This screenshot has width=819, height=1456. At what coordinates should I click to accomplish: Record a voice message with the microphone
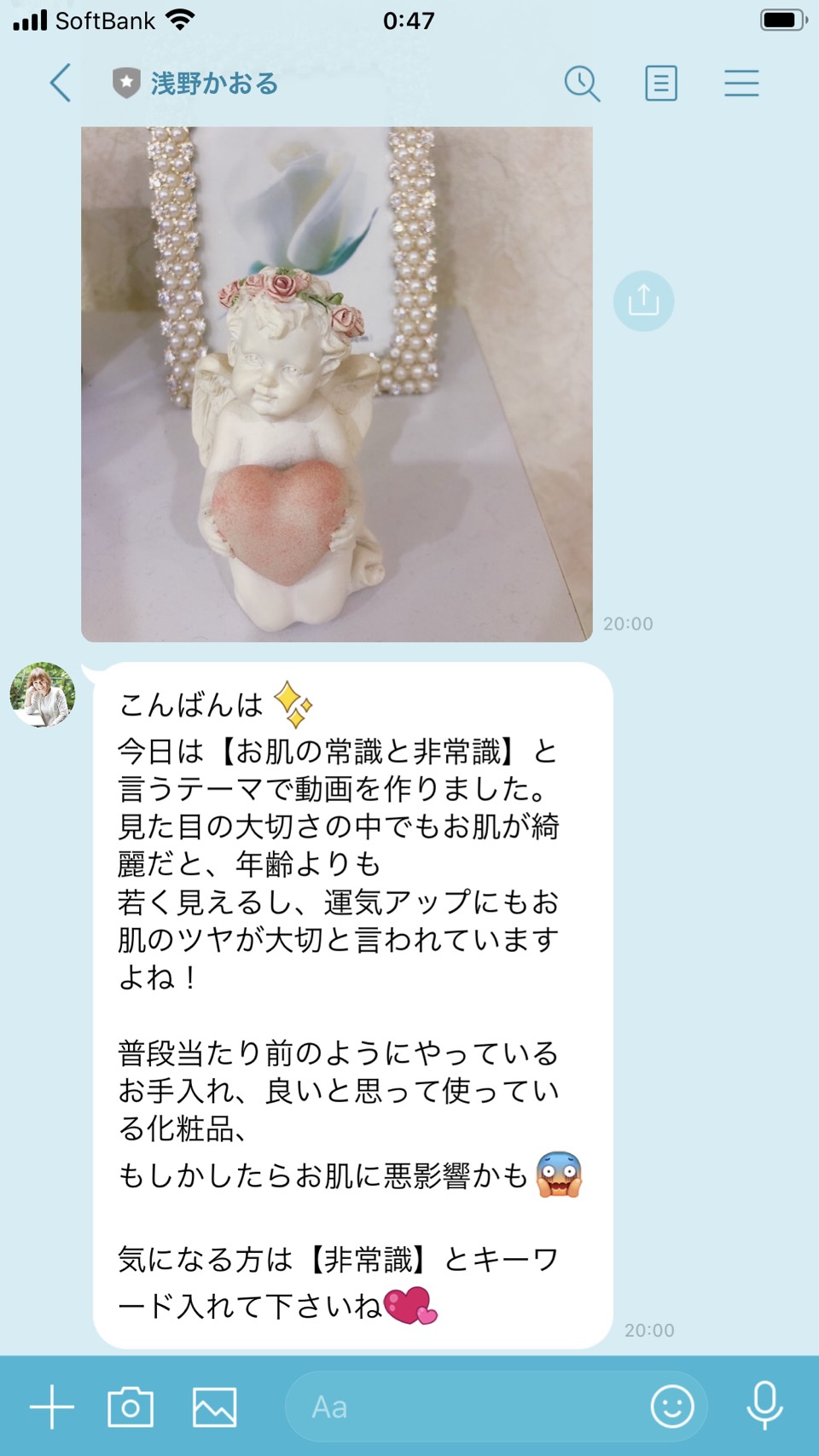click(x=765, y=1406)
